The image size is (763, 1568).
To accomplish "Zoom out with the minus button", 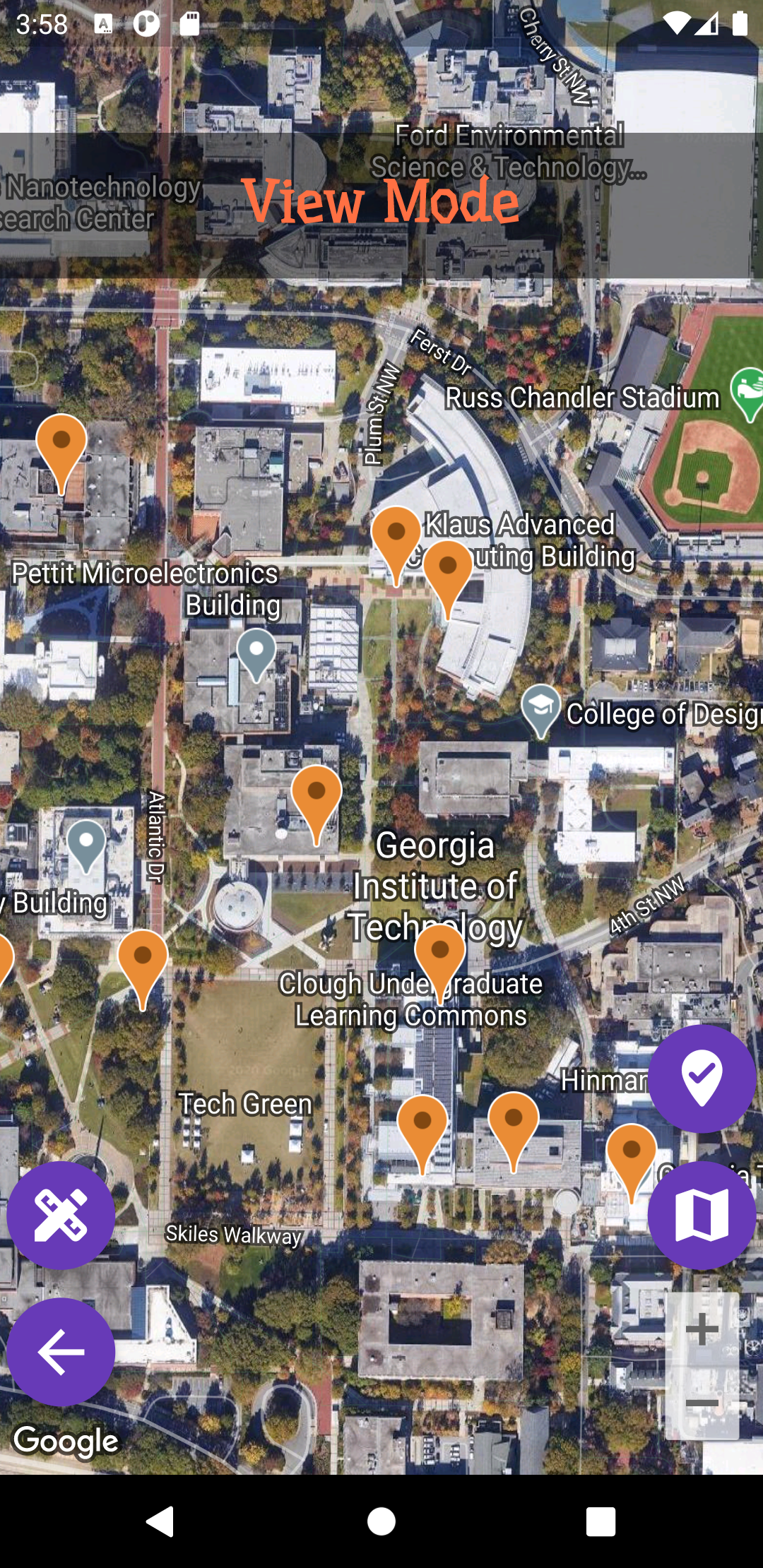I will point(702,1403).
